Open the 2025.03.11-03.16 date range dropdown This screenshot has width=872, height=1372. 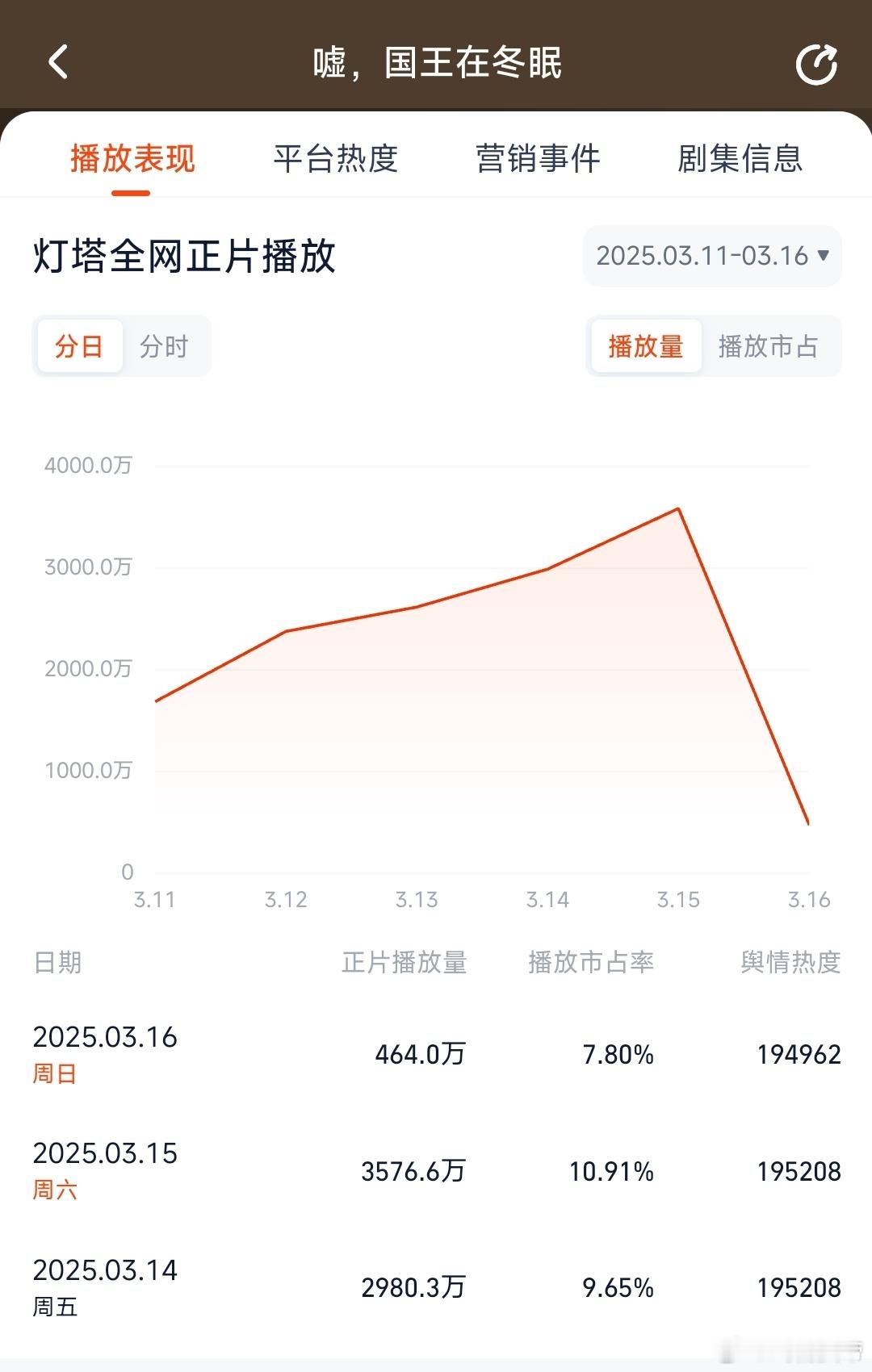click(x=712, y=257)
